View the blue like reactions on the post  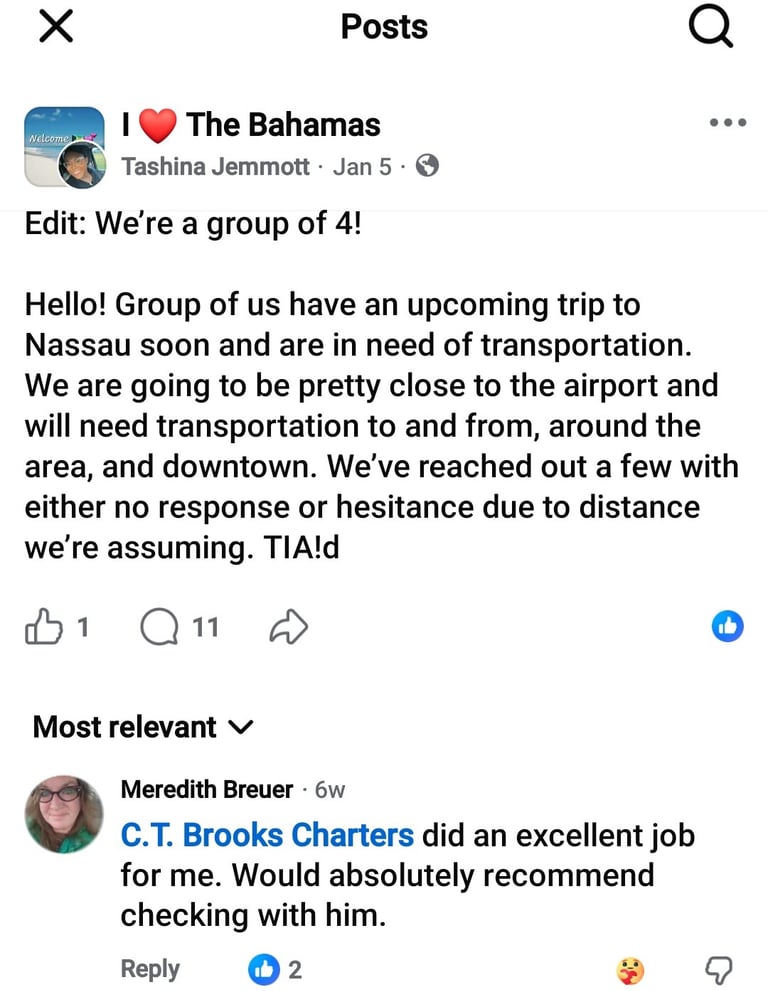tap(727, 627)
